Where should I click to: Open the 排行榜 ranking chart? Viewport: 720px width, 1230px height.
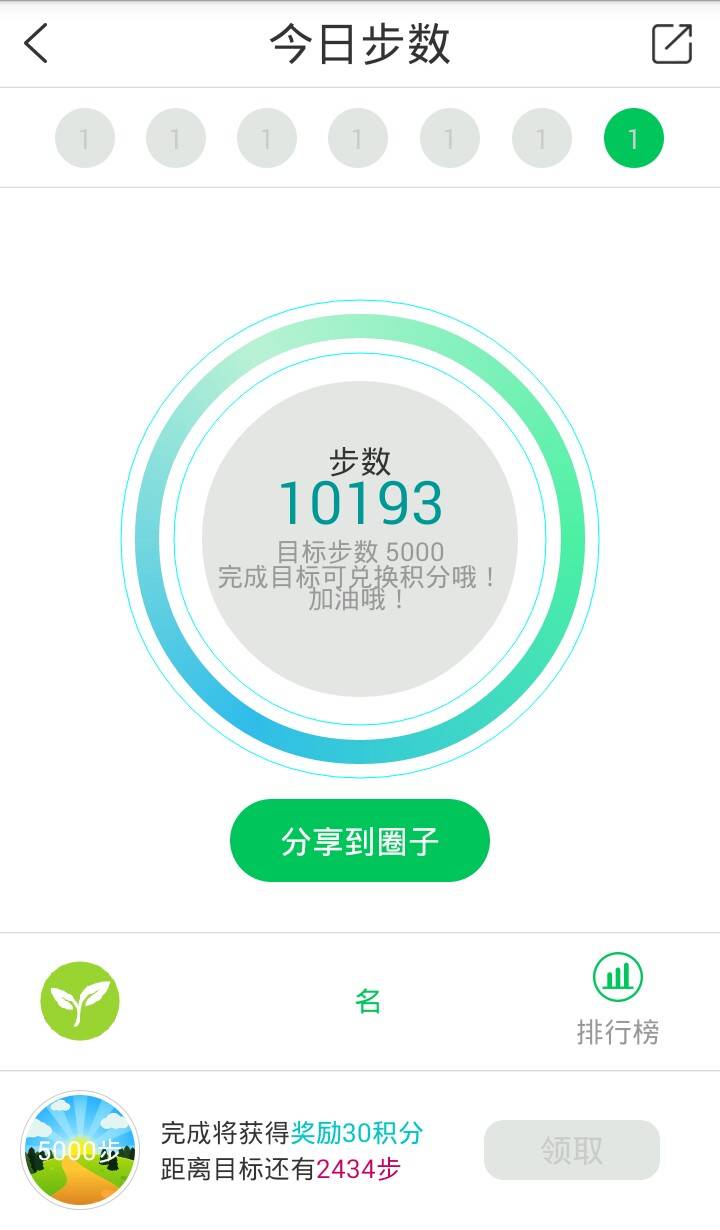(618, 999)
